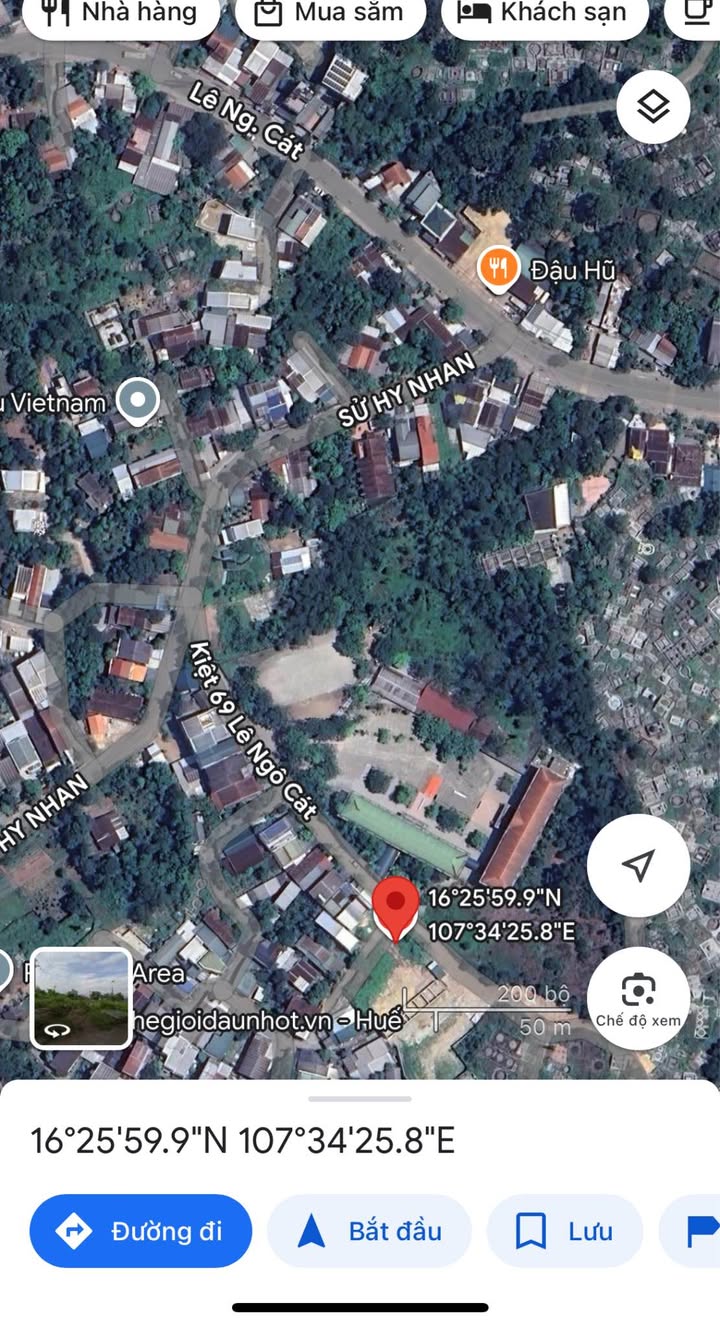Save this location with Lưu

[564, 1231]
